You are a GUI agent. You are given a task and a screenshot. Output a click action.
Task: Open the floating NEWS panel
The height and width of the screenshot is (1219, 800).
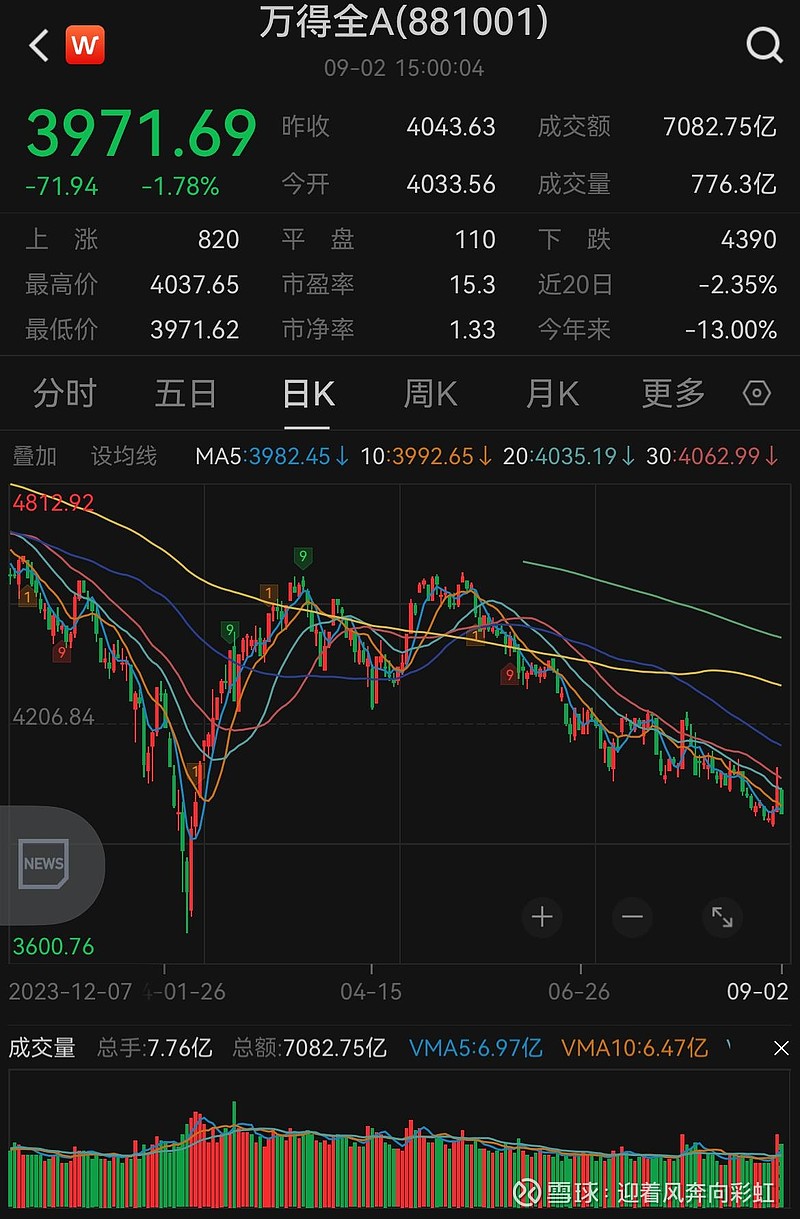(x=42, y=864)
